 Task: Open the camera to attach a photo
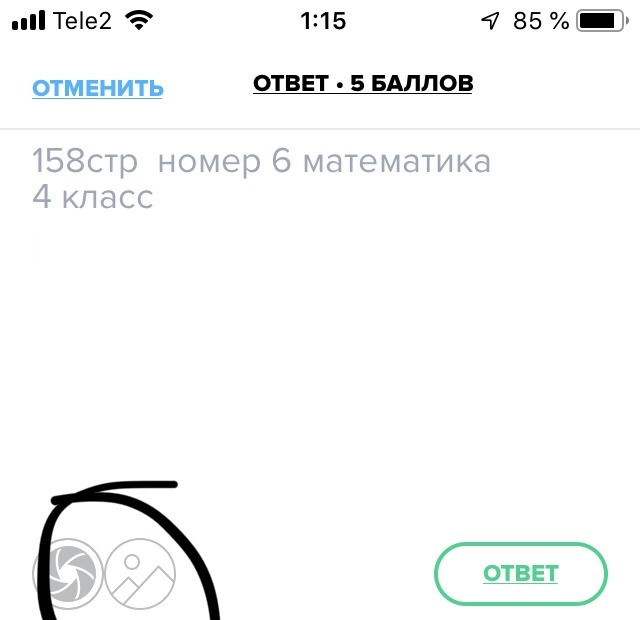[x=69, y=574]
